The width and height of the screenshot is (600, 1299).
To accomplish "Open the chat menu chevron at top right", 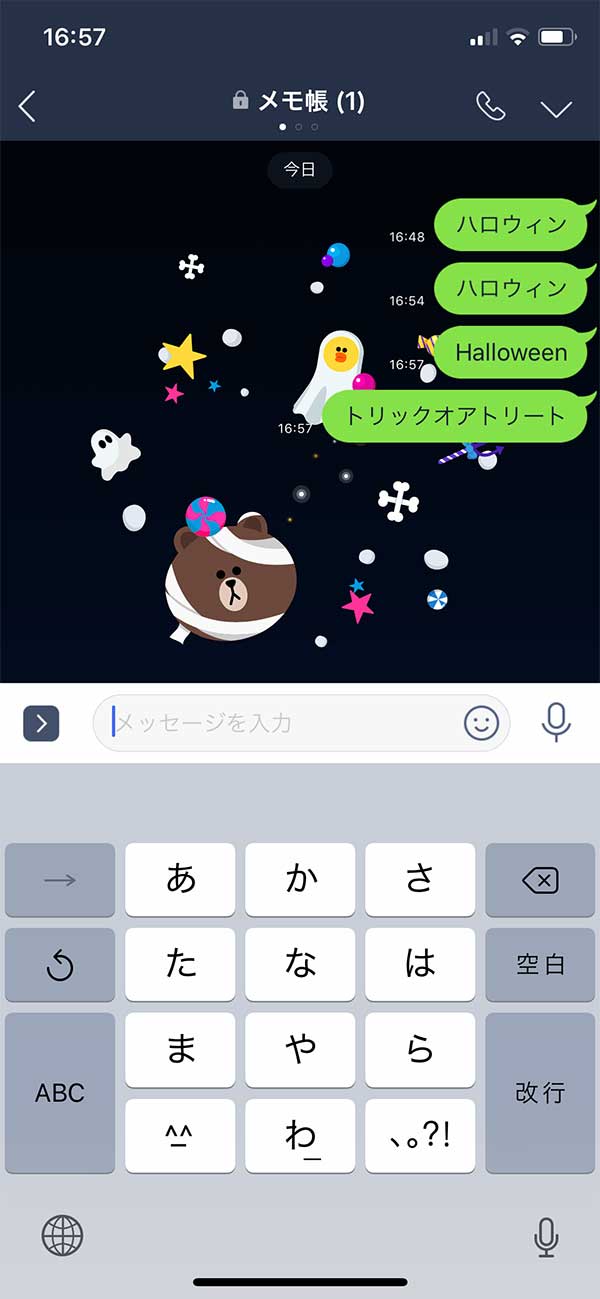I will (556, 108).
